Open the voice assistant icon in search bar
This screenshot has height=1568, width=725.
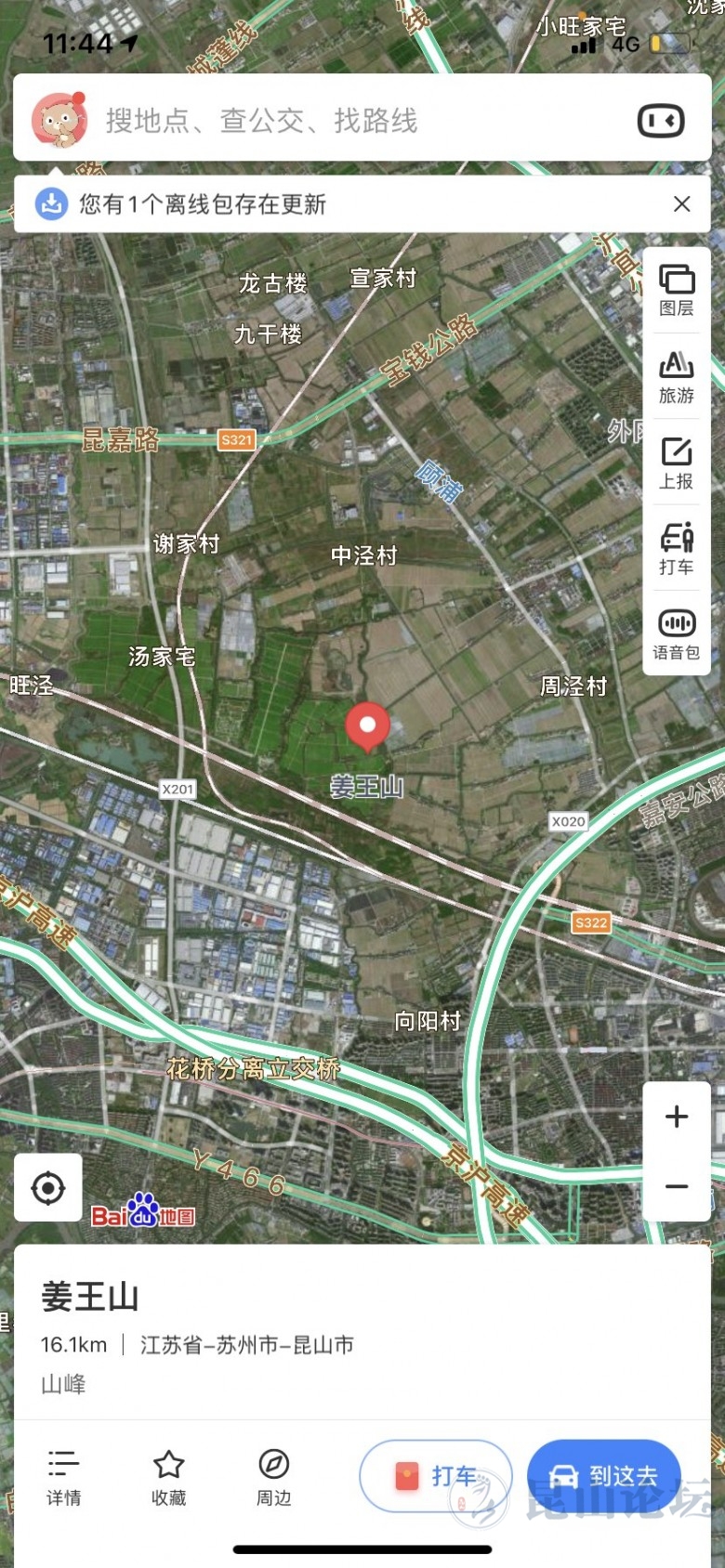(x=661, y=121)
